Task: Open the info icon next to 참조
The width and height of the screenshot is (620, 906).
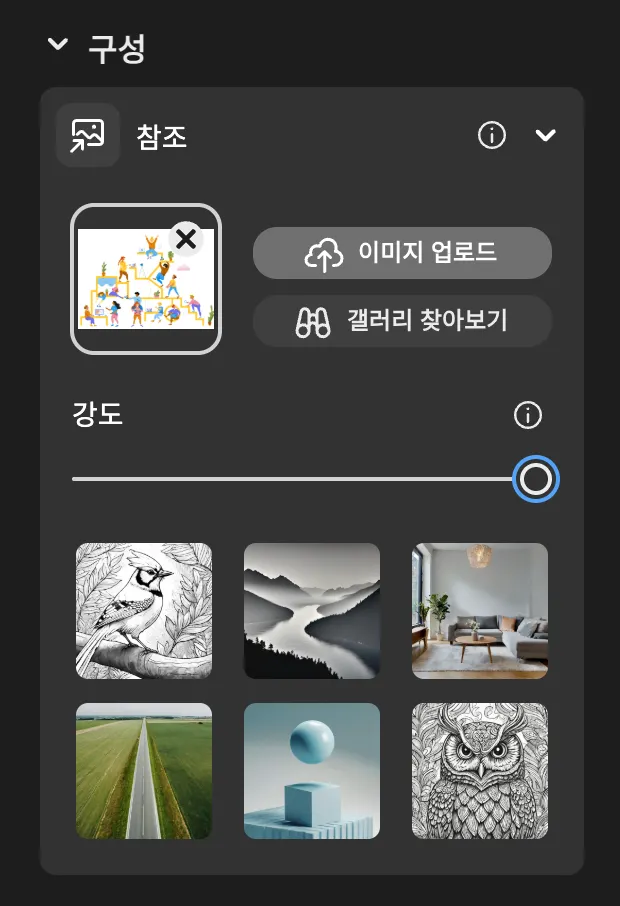Action: [492, 135]
